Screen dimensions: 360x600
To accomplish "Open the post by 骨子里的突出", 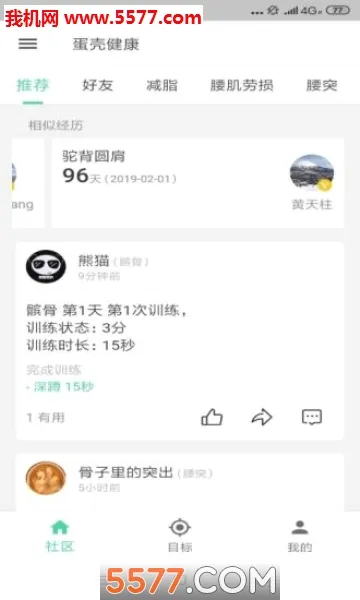I will point(180,483).
